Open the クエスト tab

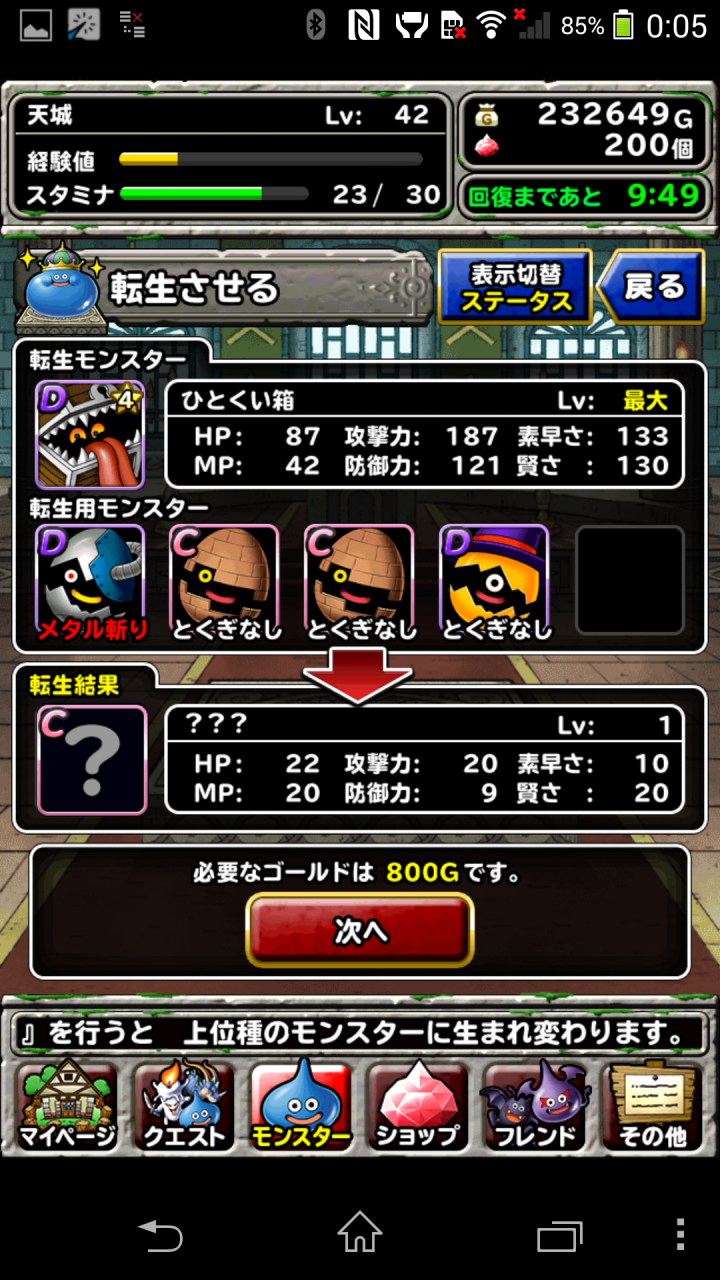183,1105
